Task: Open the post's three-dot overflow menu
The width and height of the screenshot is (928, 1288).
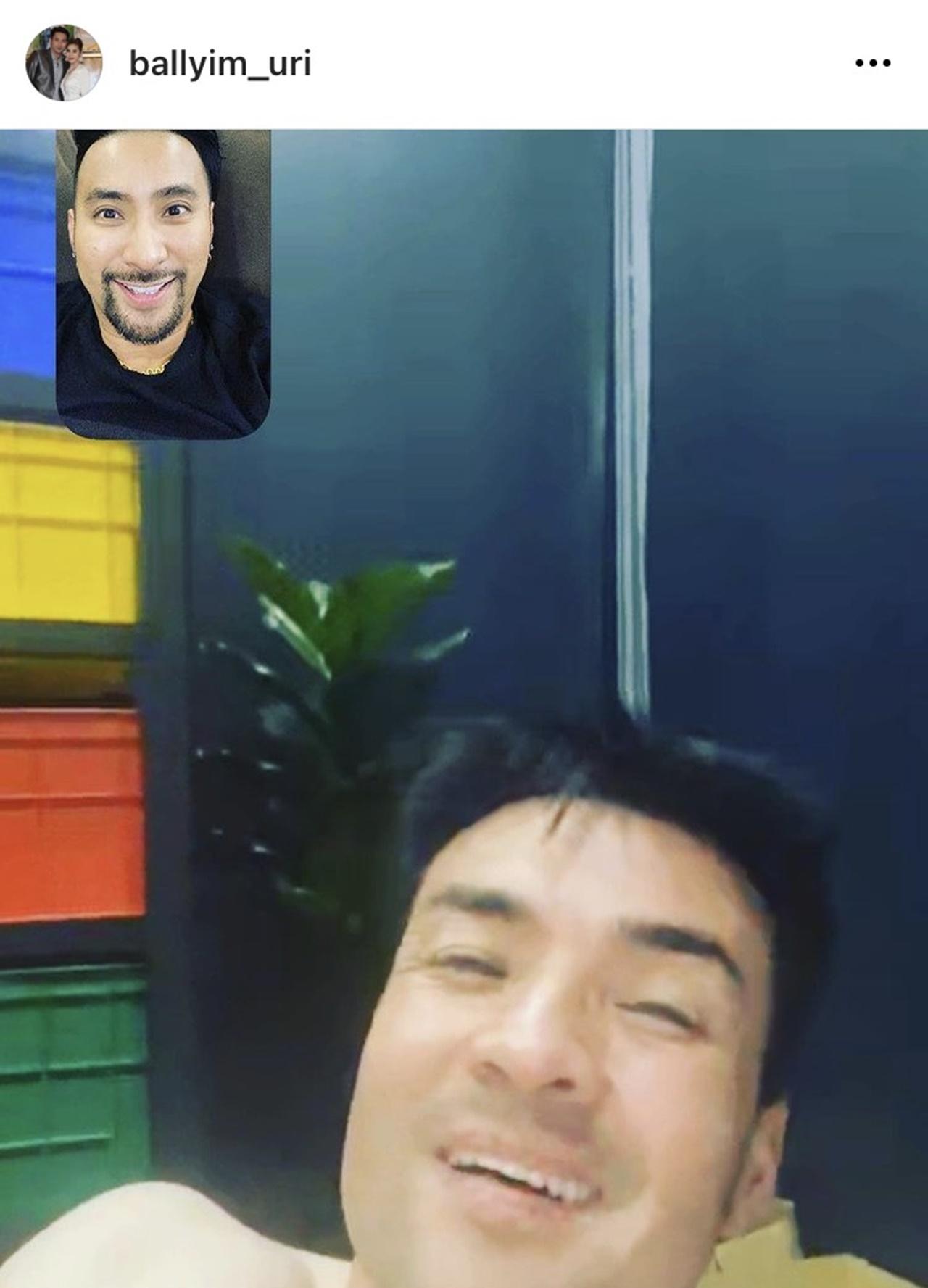Action: tap(872, 63)
